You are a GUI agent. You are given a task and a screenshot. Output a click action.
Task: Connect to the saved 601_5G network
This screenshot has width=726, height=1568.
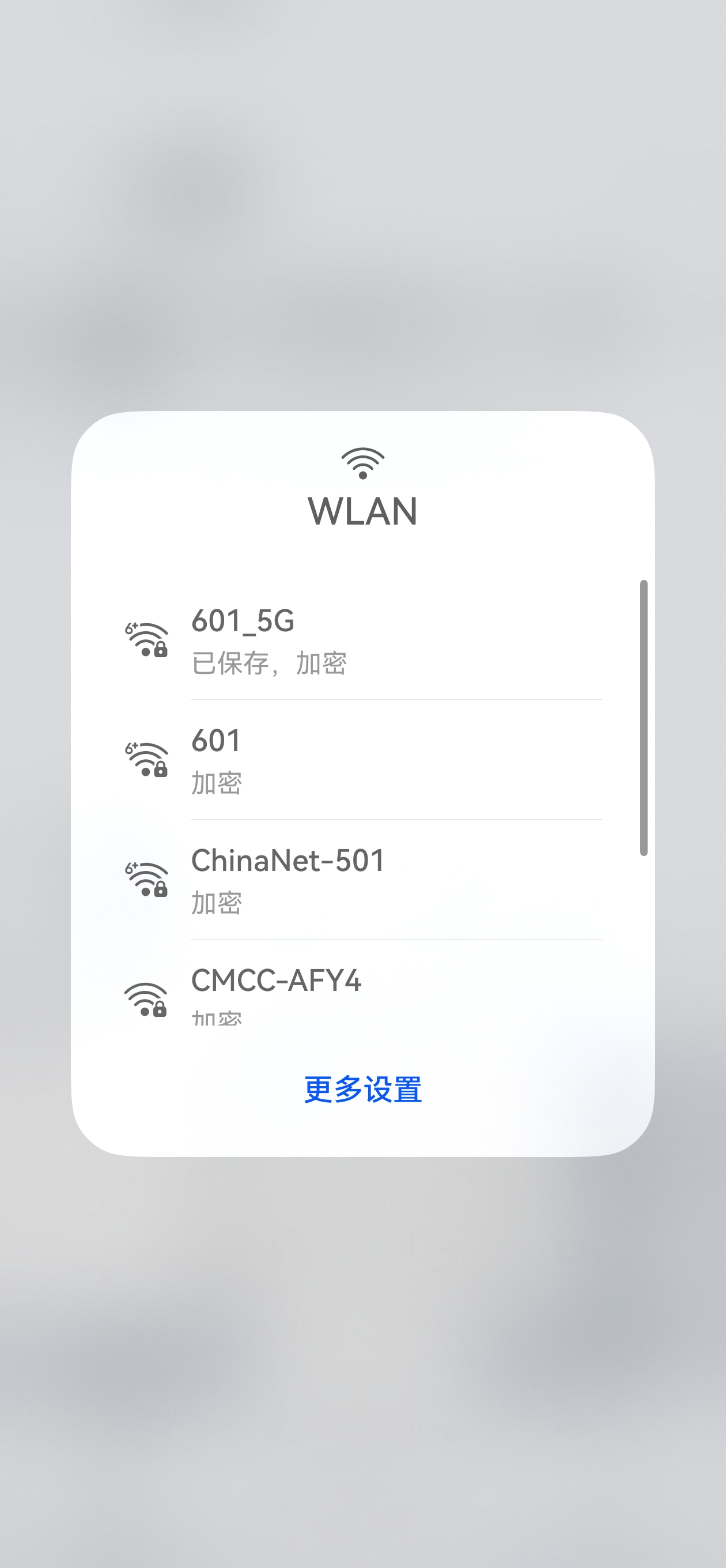coord(362,640)
